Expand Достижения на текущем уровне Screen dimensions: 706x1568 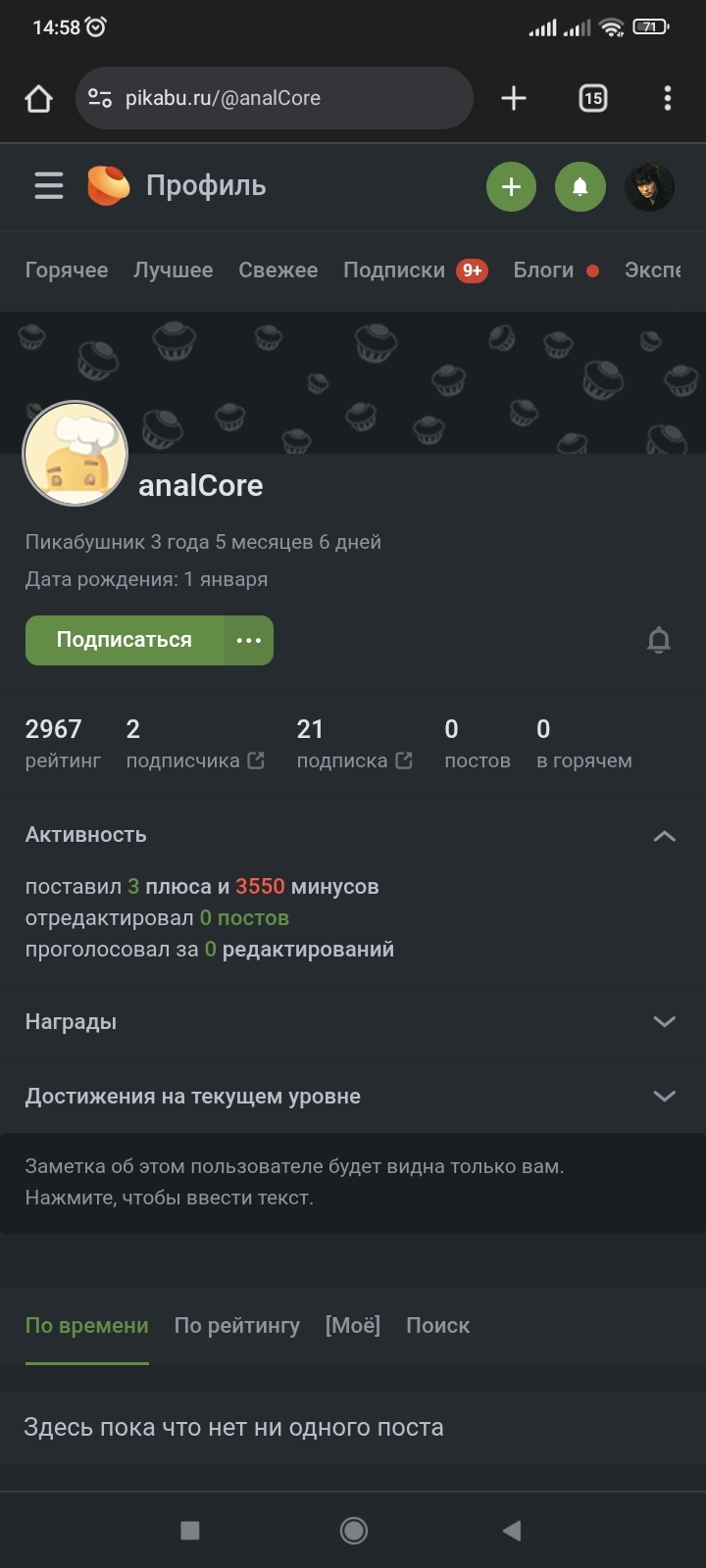[353, 1096]
